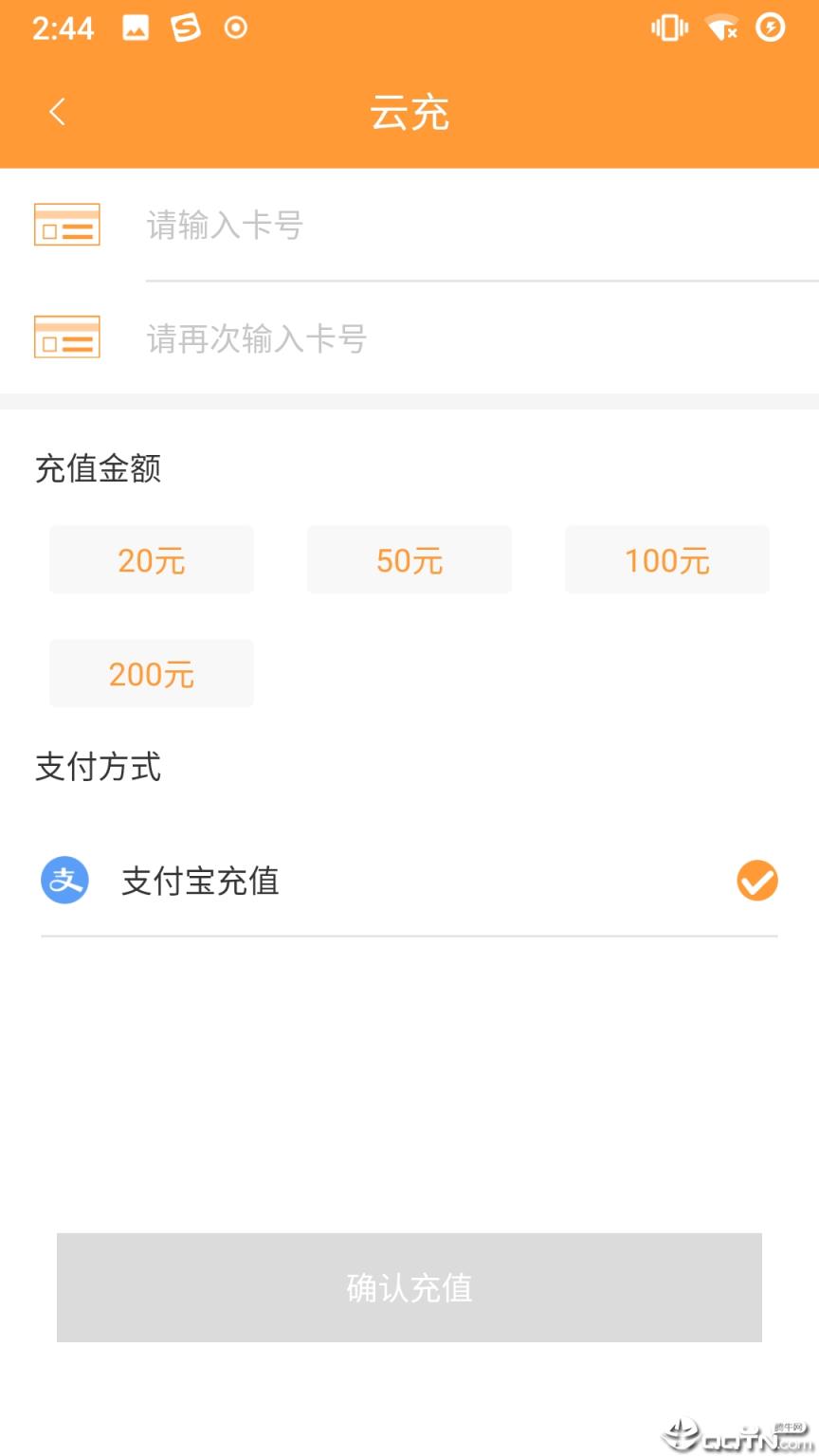The width and height of the screenshot is (819, 1456).
Task: Pick the 100元 recharge amount
Action: click(x=666, y=559)
